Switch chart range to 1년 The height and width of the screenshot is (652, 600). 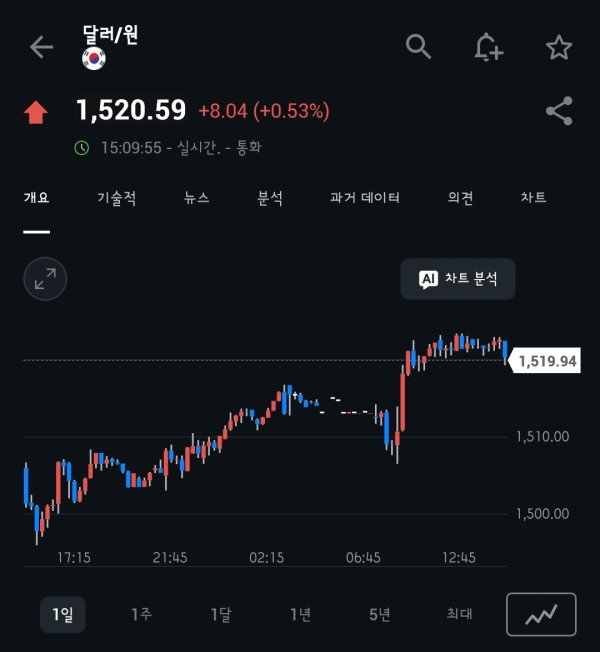click(300, 614)
